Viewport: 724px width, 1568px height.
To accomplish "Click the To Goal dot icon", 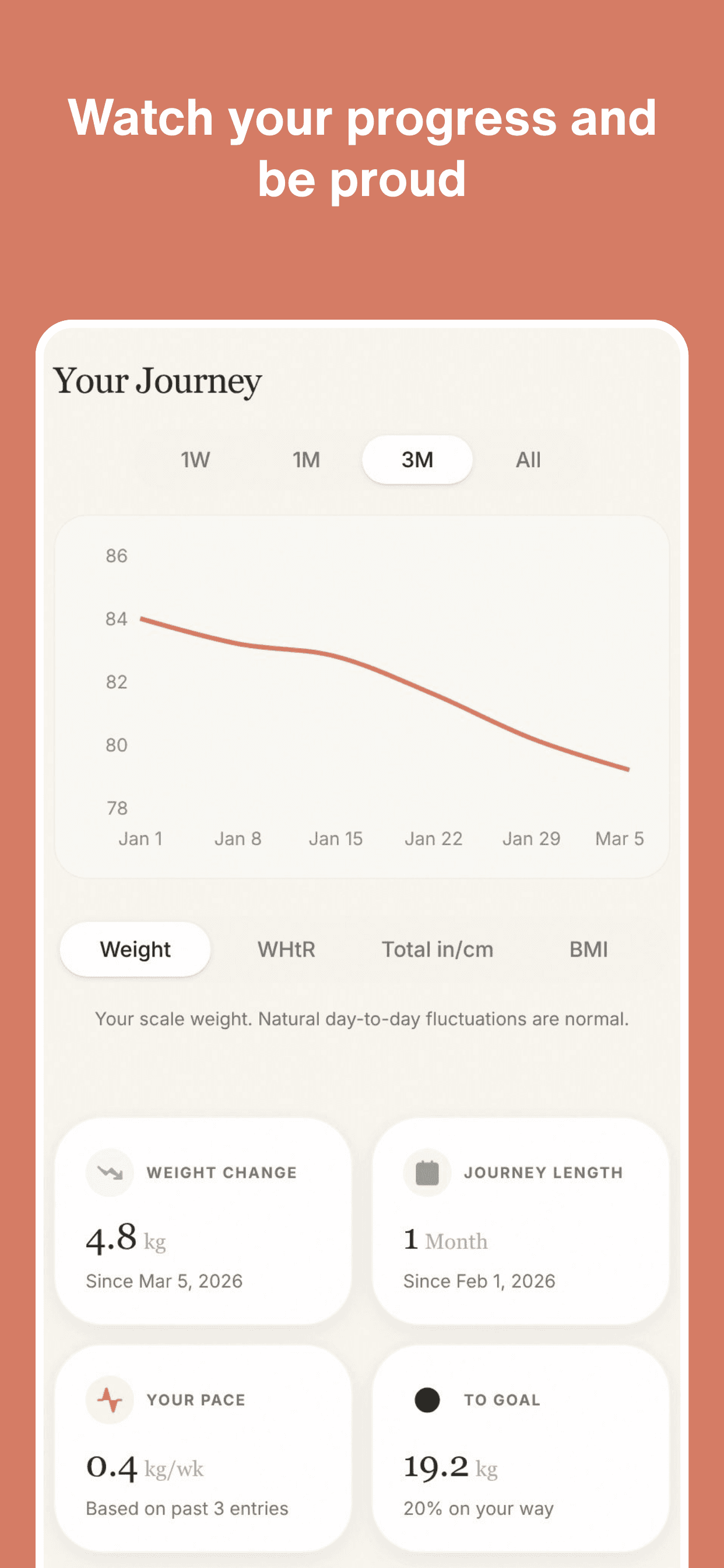I will coord(427,1400).
